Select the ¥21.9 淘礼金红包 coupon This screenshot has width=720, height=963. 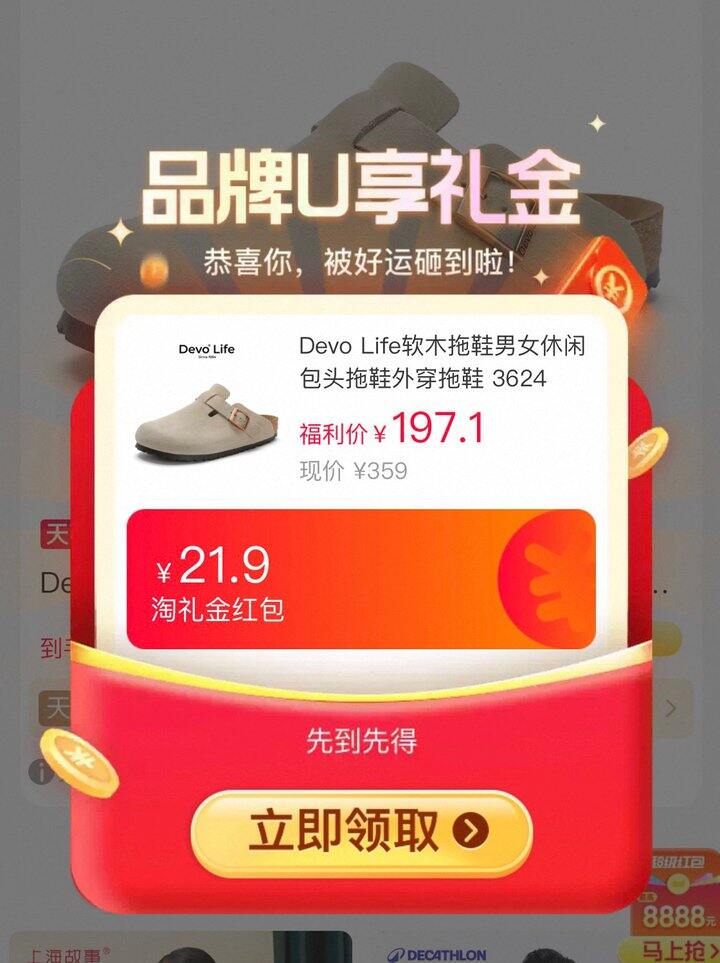coord(360,579)
